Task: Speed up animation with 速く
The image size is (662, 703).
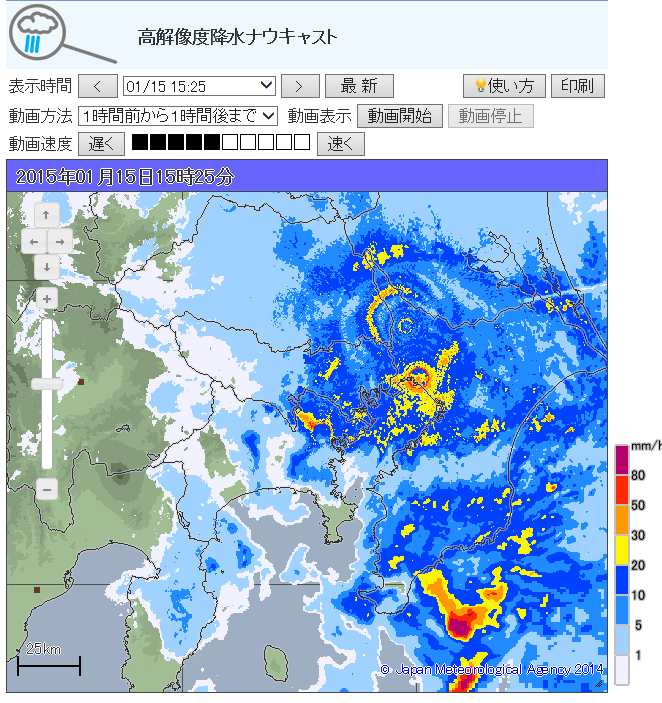Action: point(341,143)
